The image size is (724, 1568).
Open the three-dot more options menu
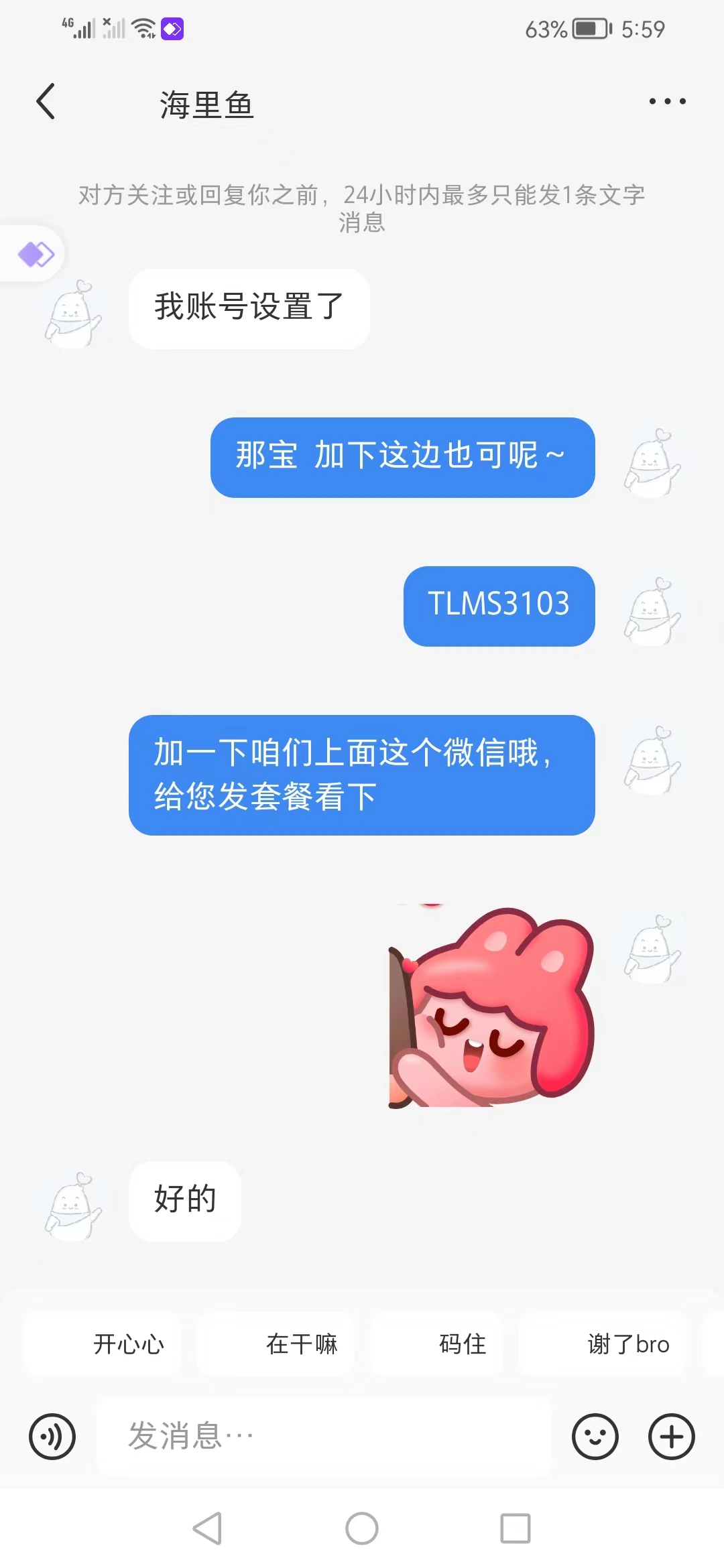tap(667, 101)
